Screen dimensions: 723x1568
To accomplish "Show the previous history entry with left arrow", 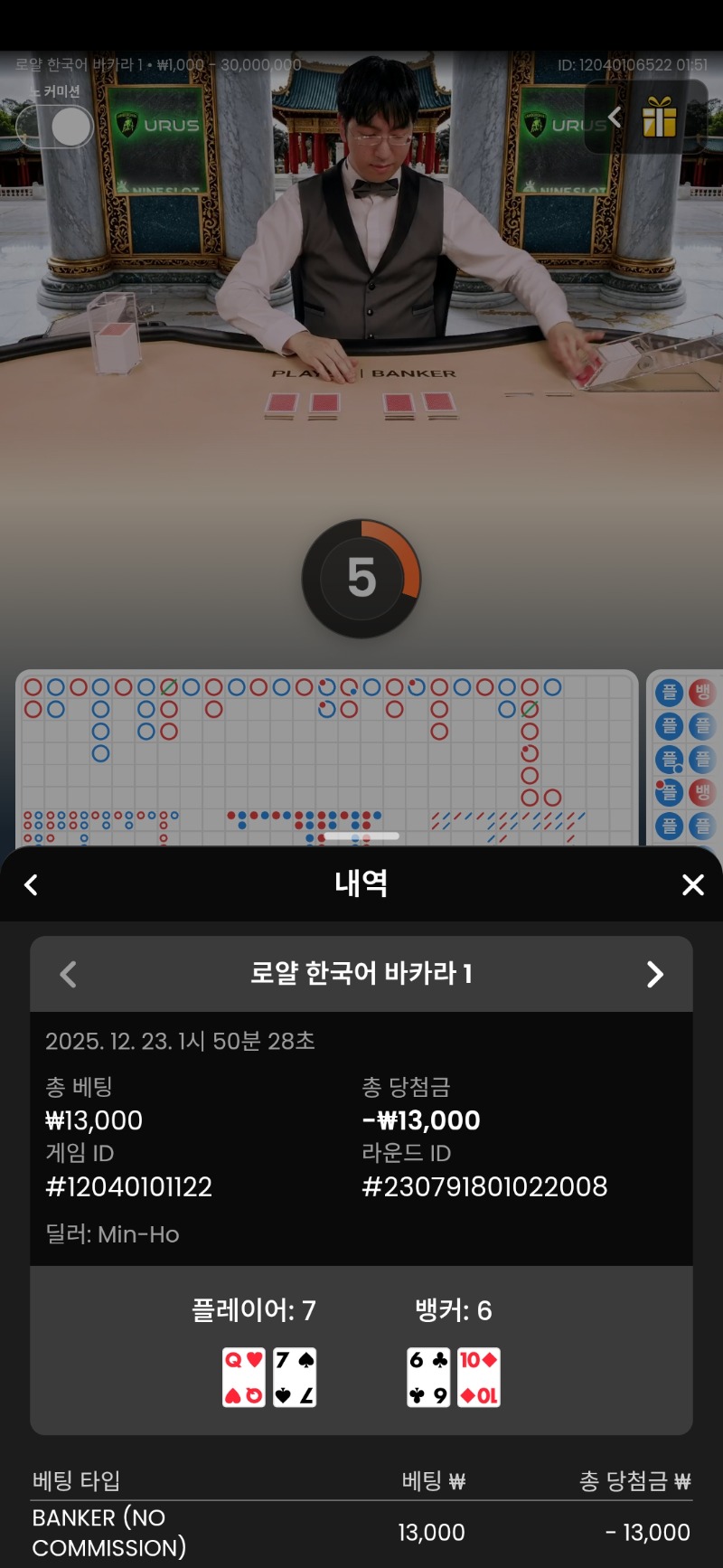I will pos(68,974).
